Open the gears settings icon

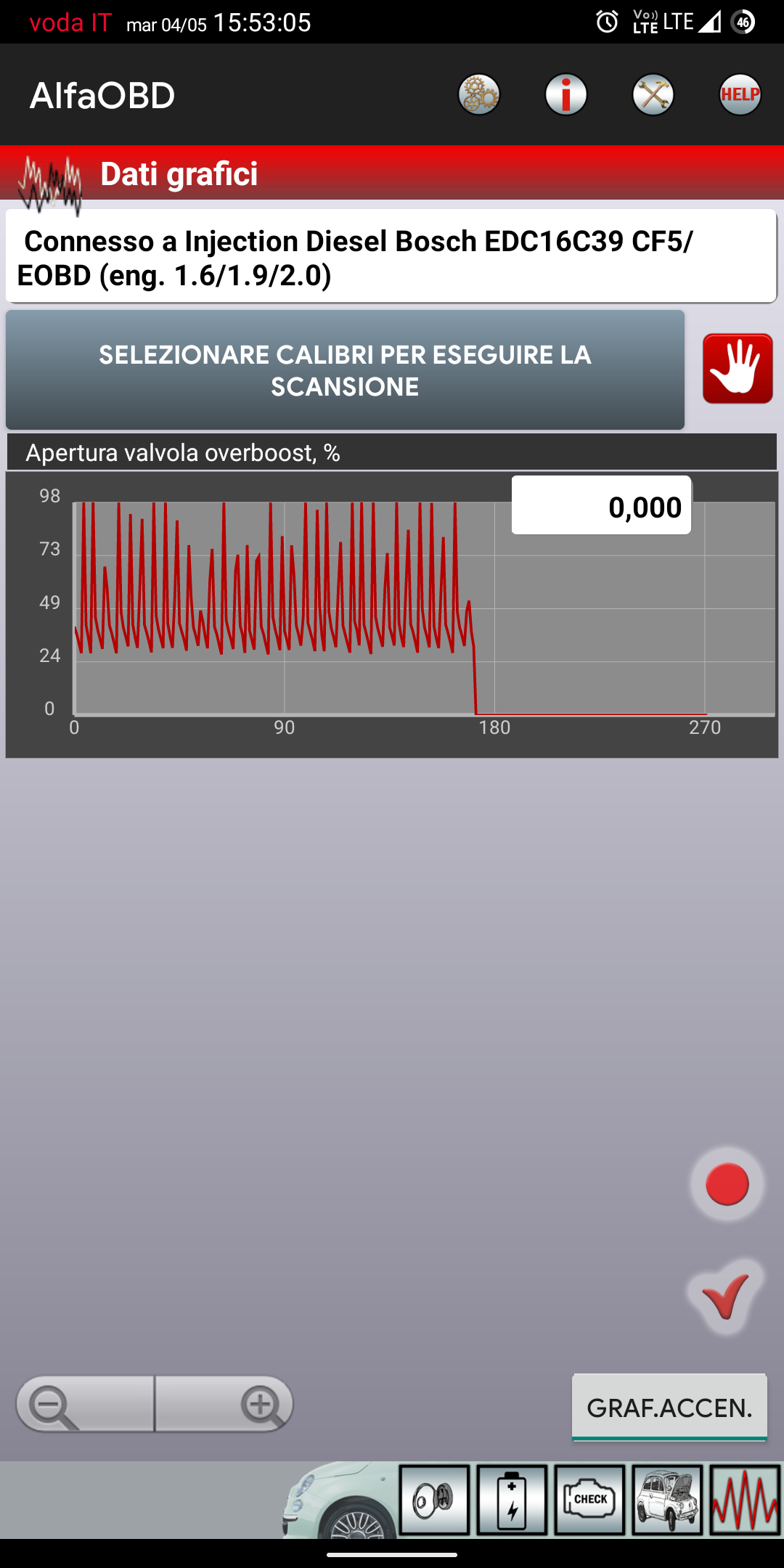click(479, 94)
